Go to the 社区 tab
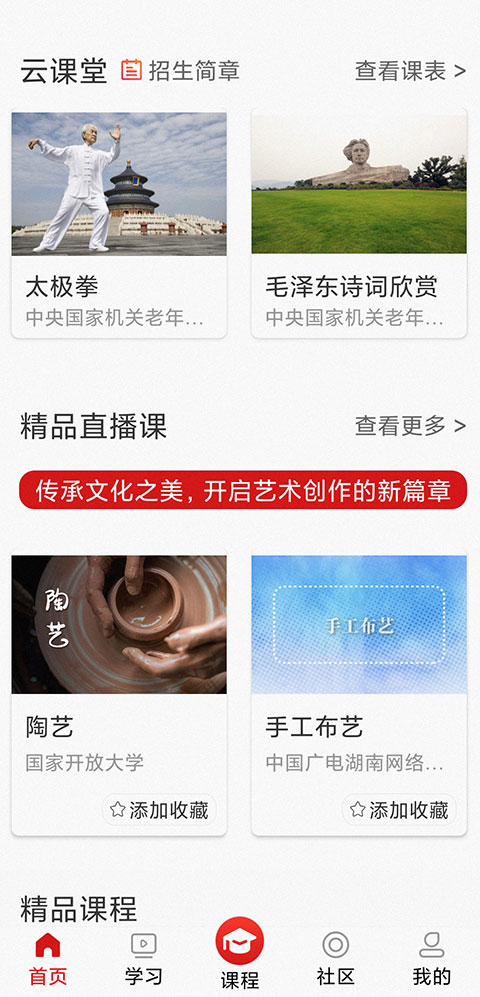The image size is (480, 997). point(336,960)
